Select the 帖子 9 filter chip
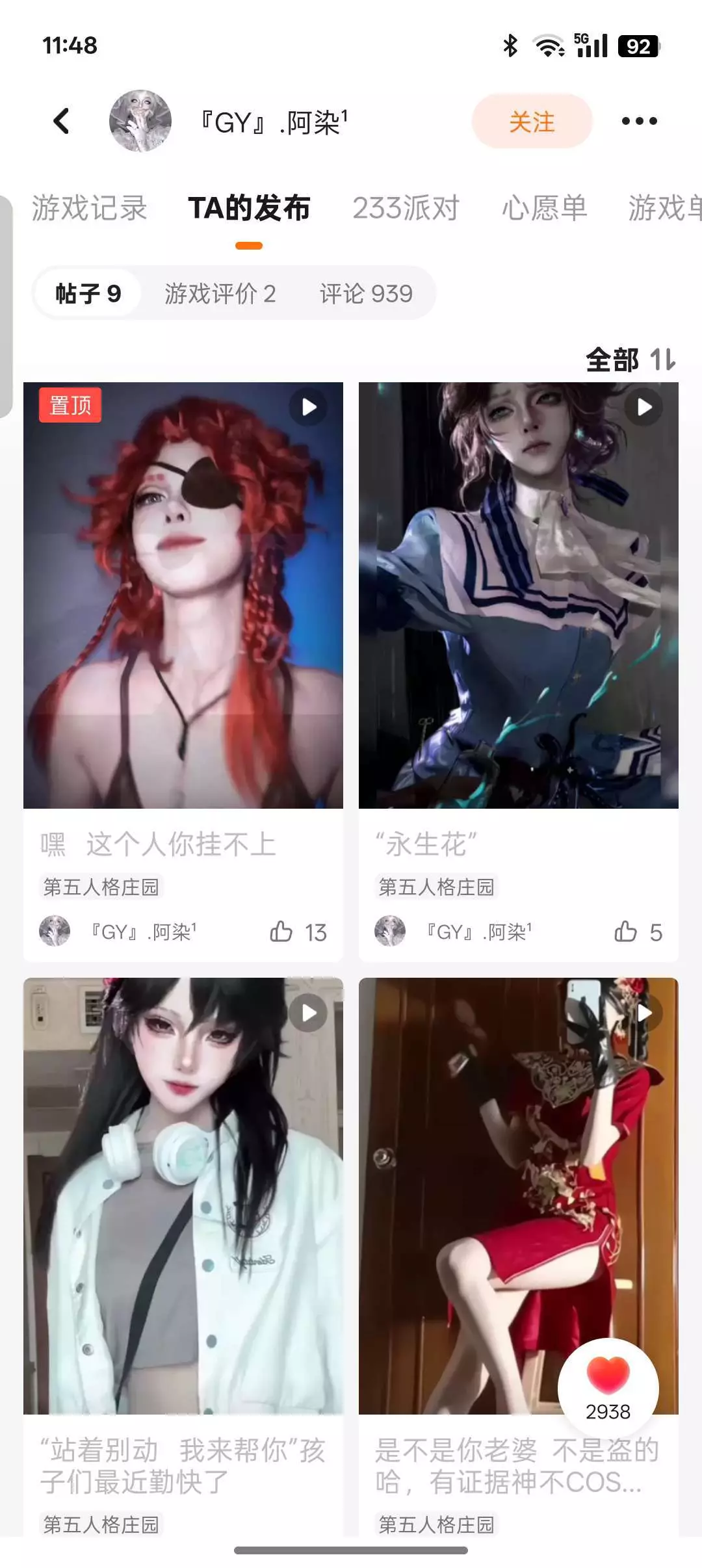This screenshot has width=702, height=1568. (x=88, y=294)
